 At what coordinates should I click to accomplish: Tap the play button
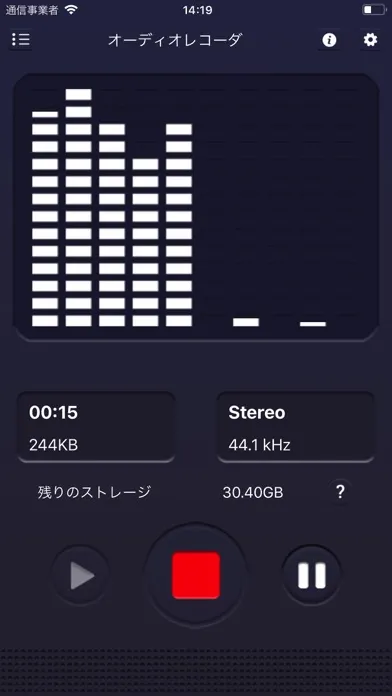[81, 576]
